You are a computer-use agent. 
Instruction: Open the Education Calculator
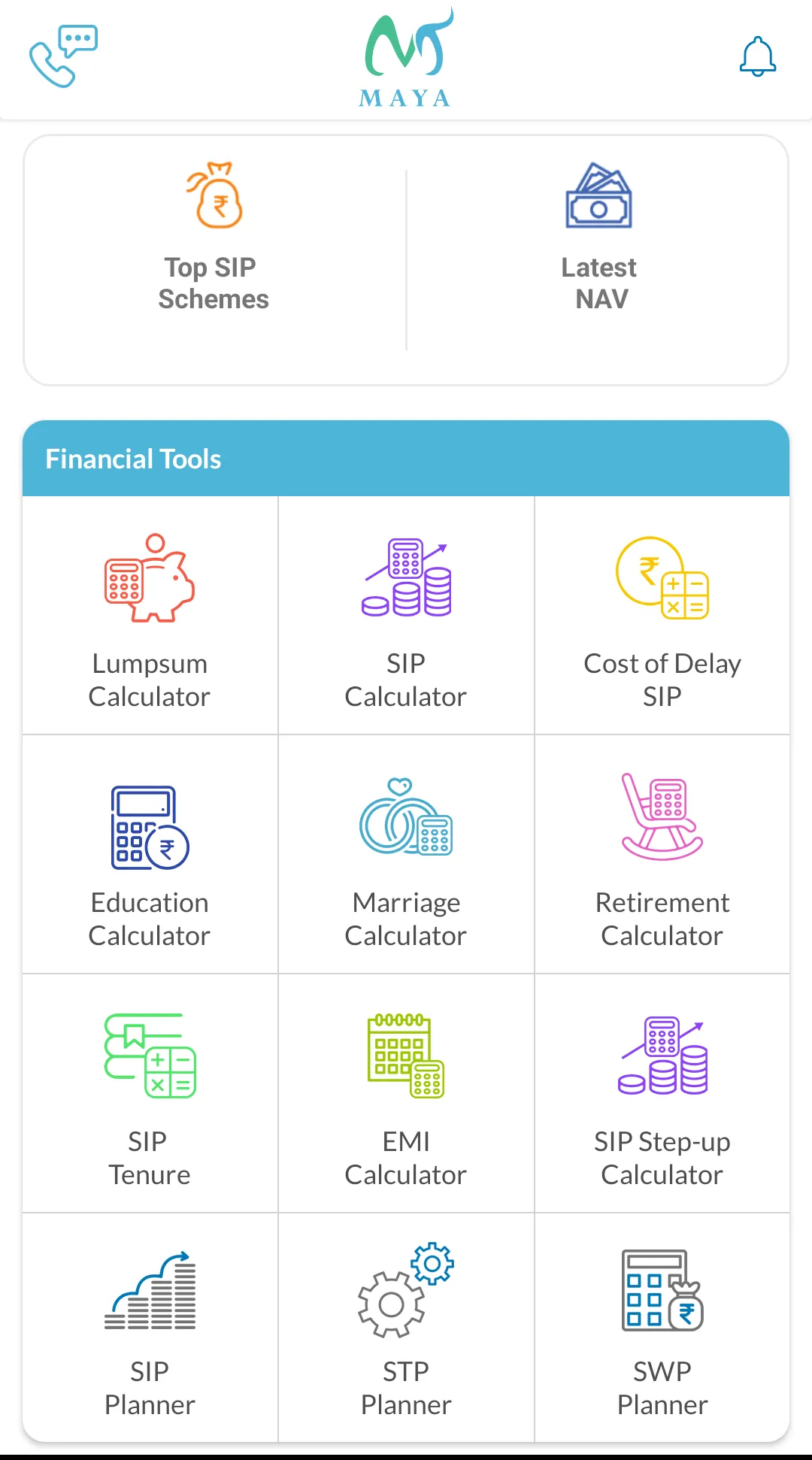[x=150, y=856]
